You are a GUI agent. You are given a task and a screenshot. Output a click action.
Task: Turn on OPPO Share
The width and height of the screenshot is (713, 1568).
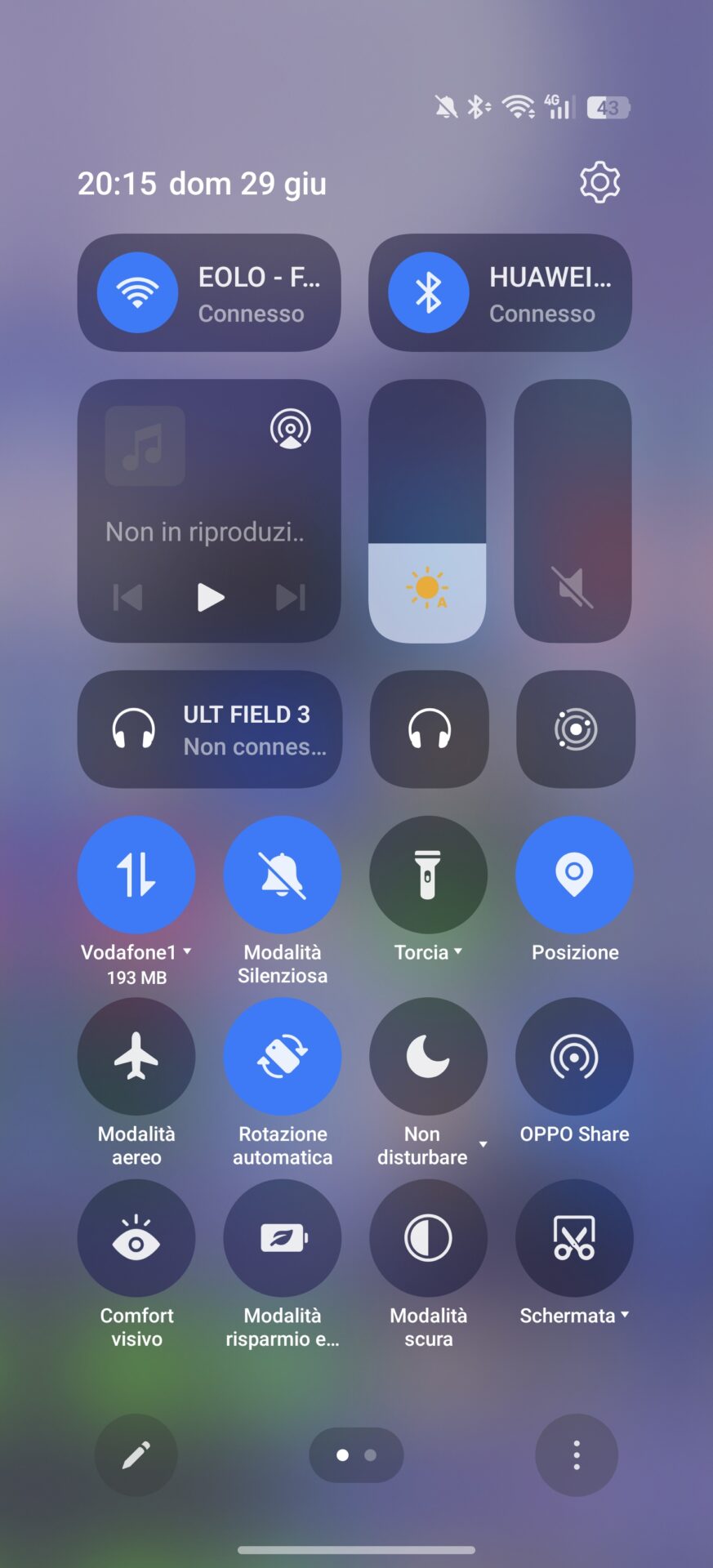click(574, 1057)
